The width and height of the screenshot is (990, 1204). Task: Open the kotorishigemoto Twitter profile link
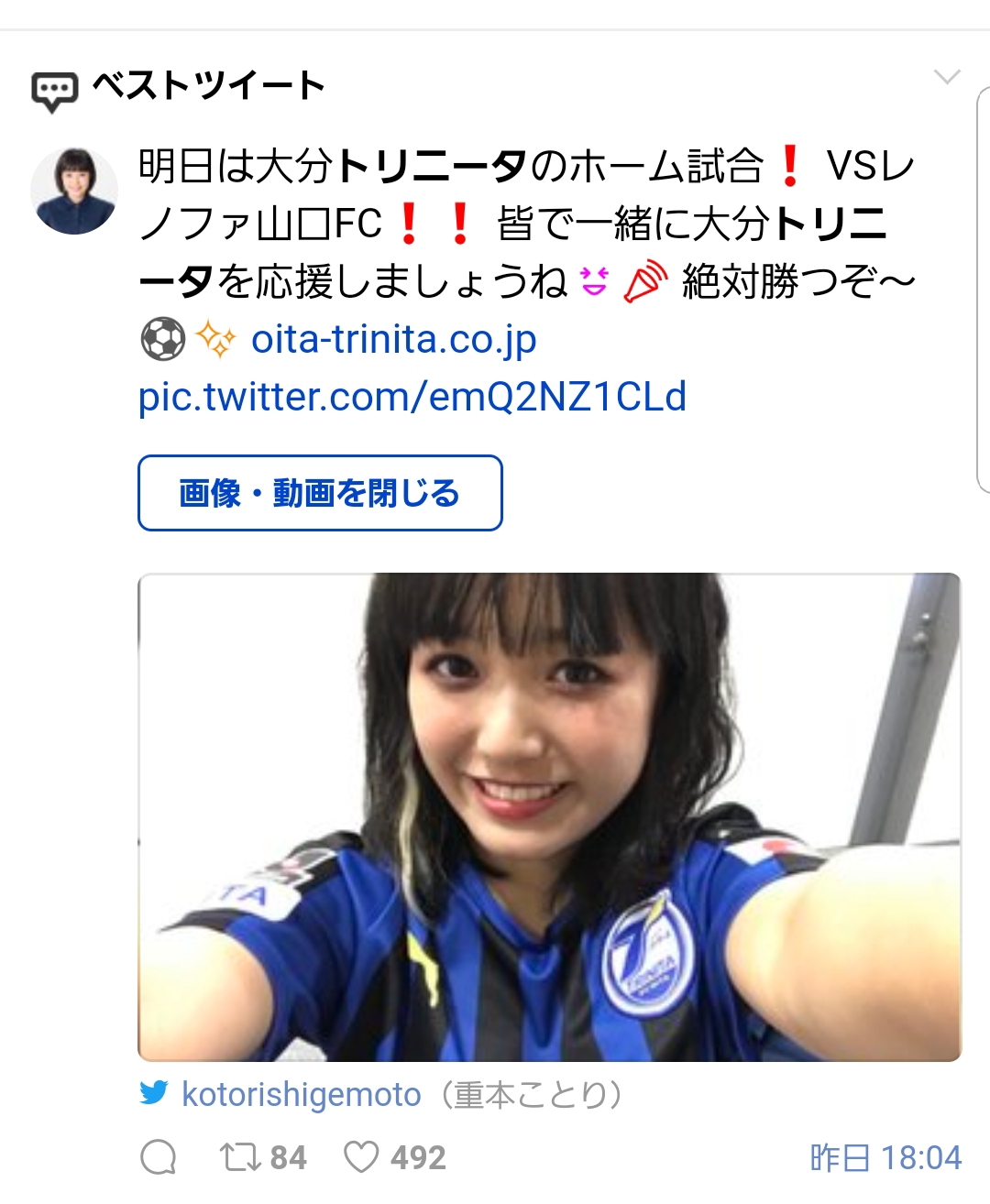coord(301,1094)
